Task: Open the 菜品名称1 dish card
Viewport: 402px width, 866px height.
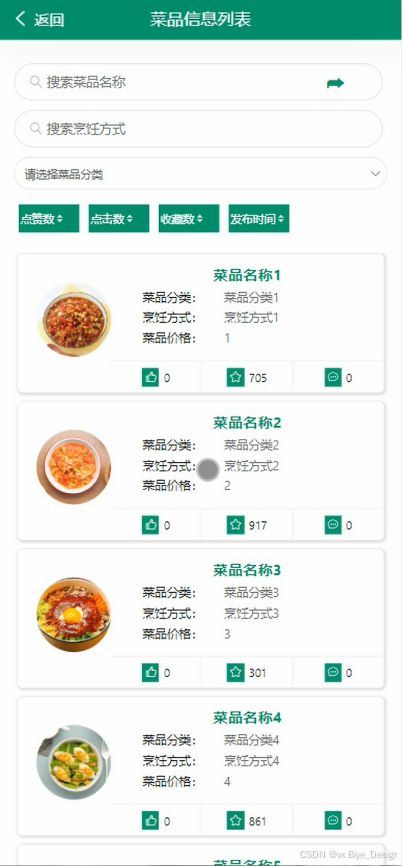Action: [x=201, y=324]
